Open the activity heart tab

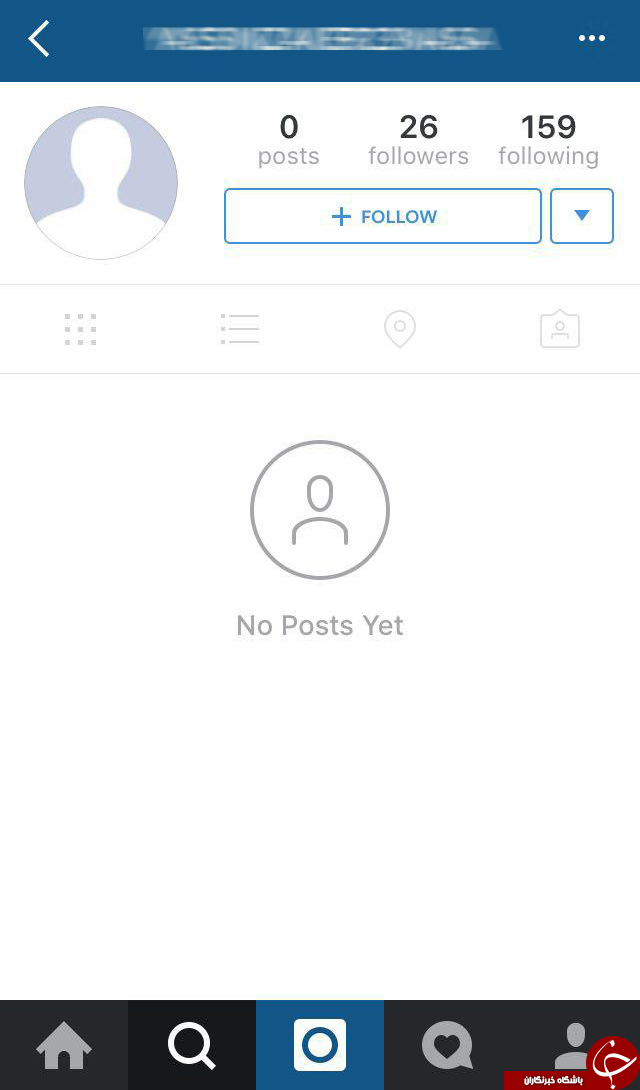pos(448,1045)
